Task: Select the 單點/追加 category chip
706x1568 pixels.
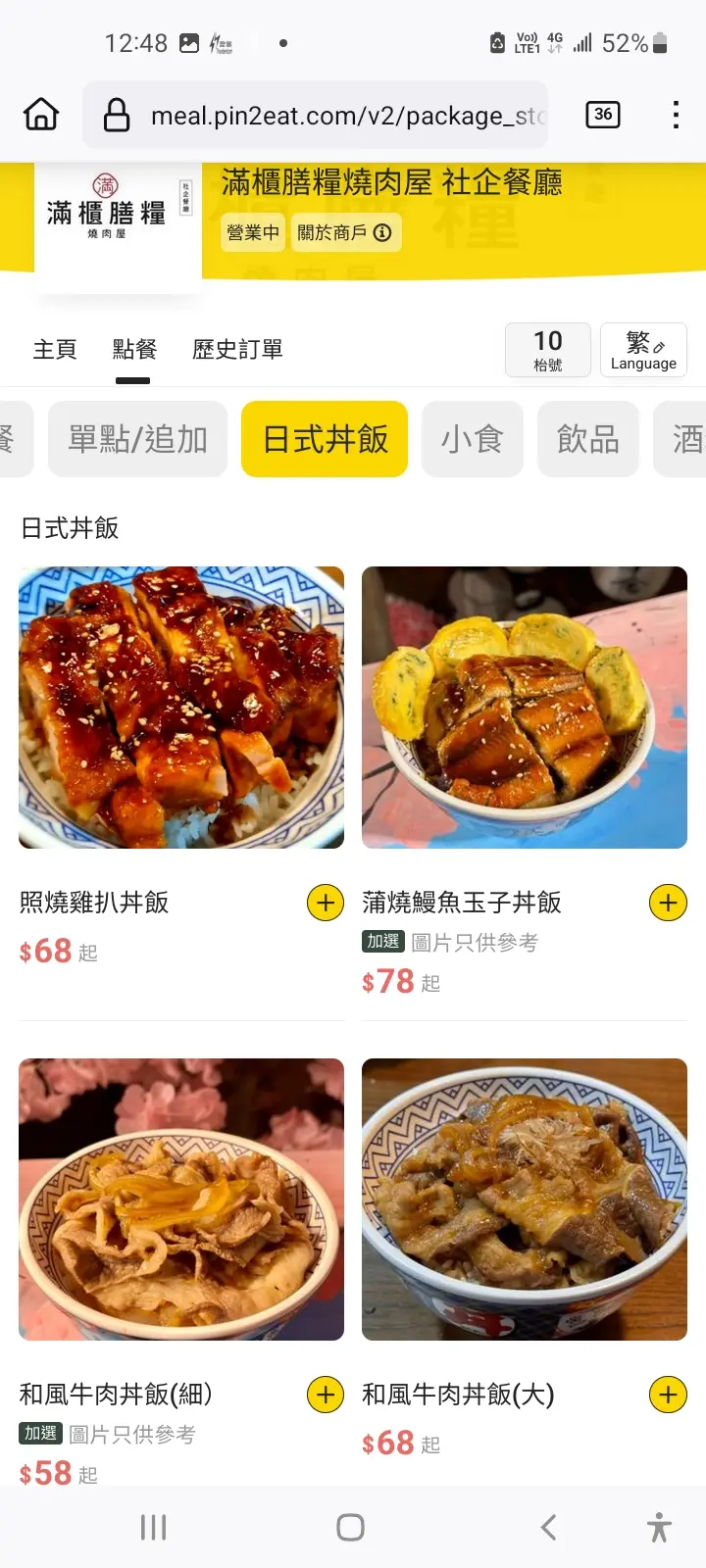Action: (137, 439)
